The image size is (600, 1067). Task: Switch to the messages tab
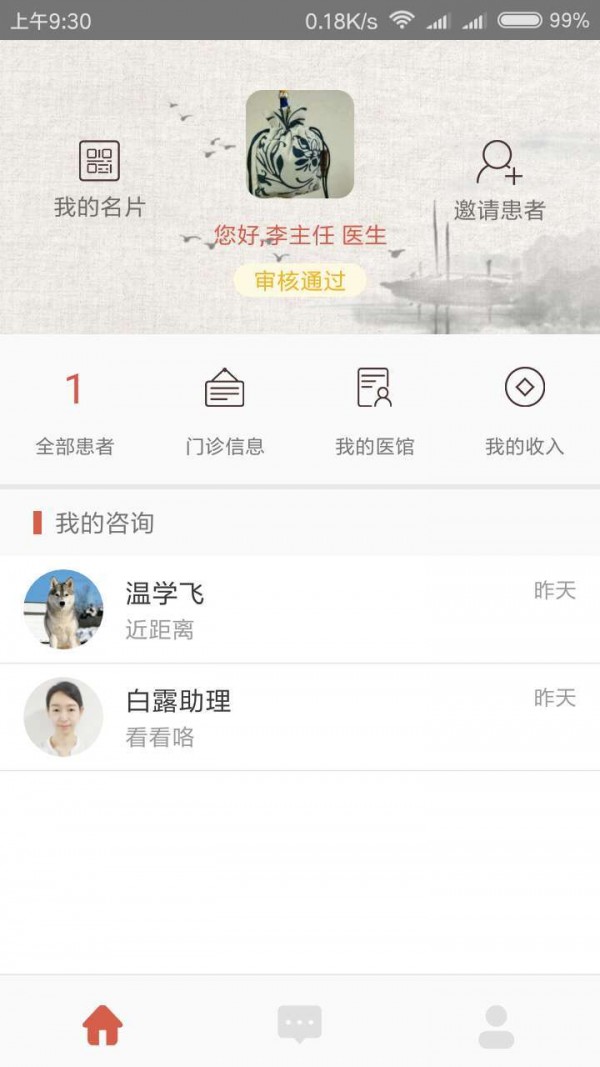[x=300, y=1025]
